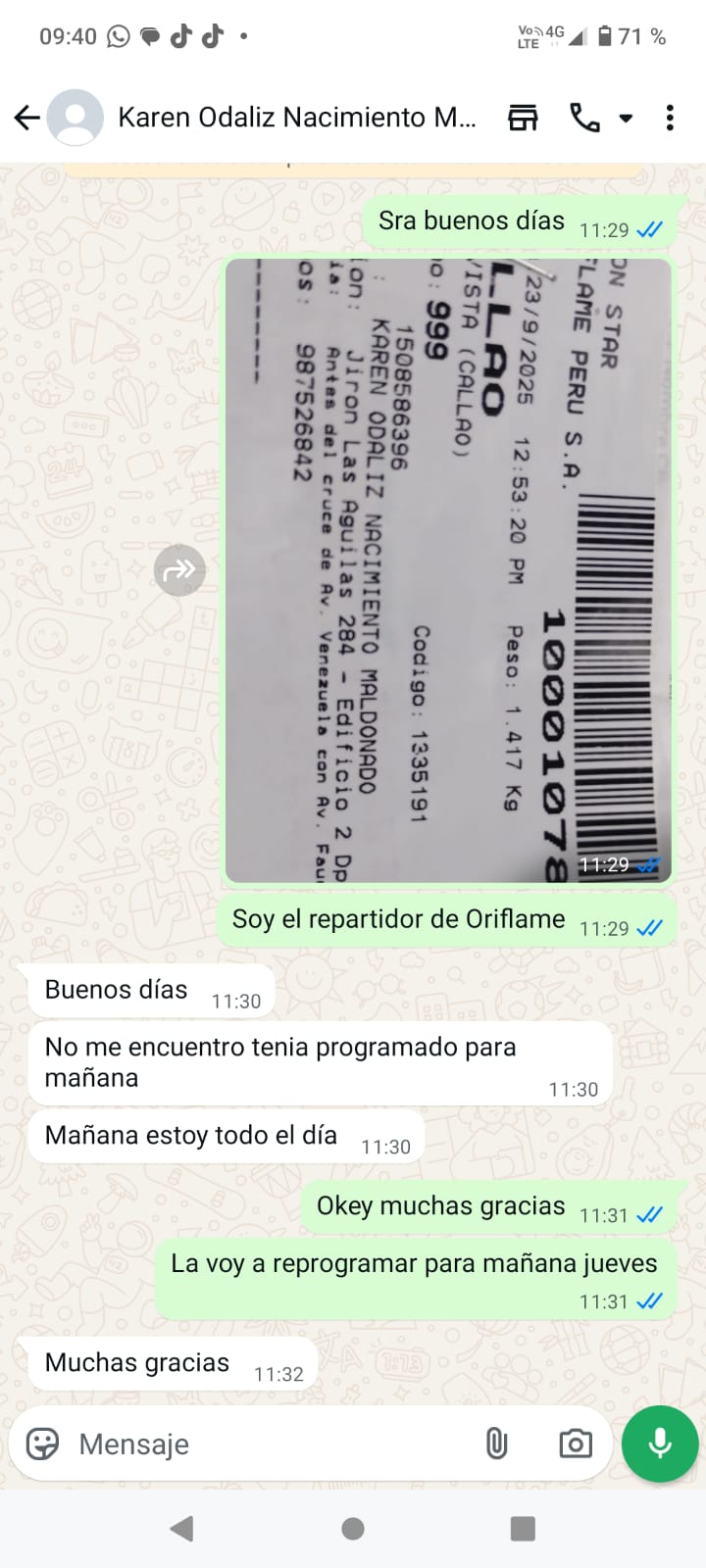
Task: Open the business catalog storefront icon
Action: tap(523, 119)
